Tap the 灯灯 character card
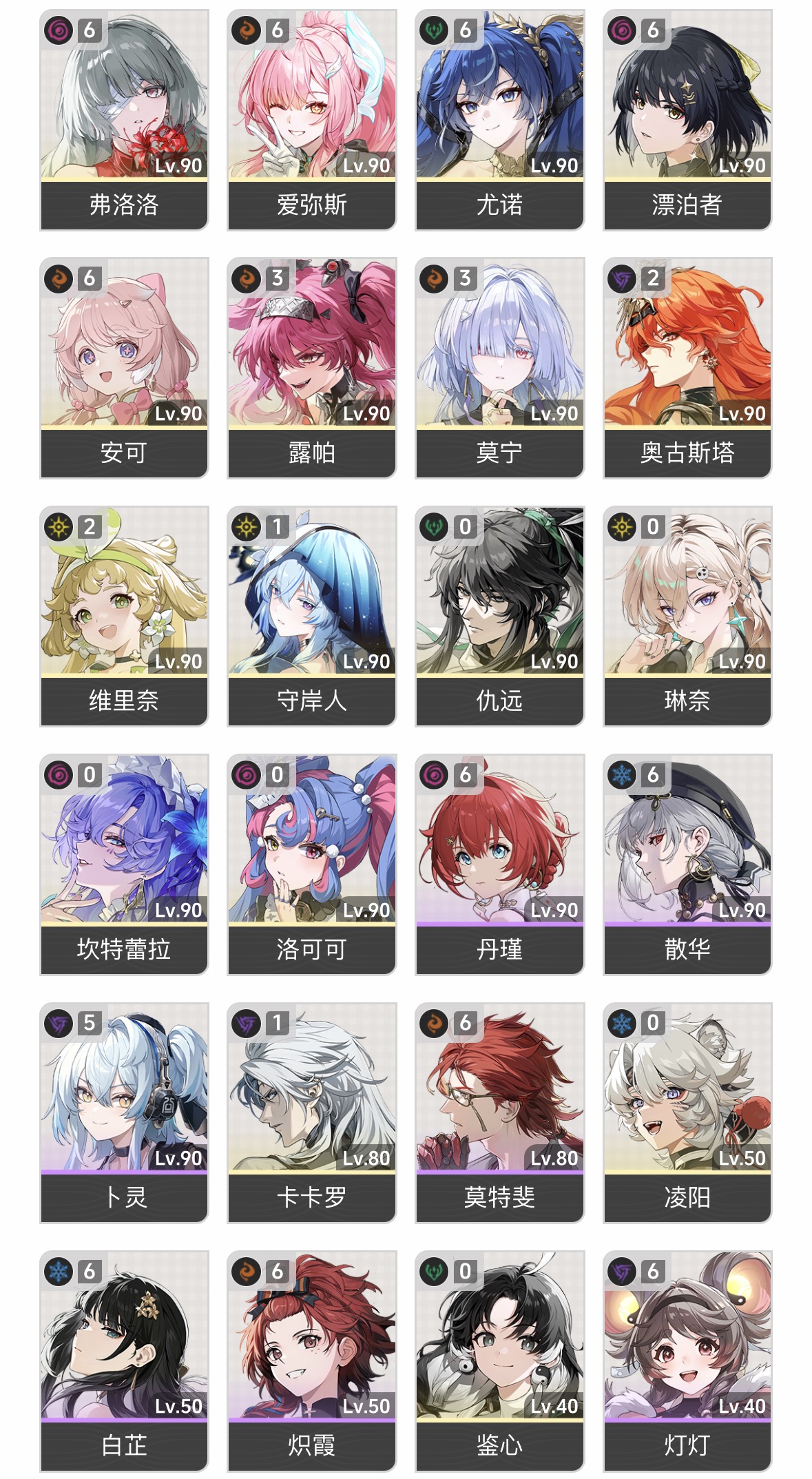The image size is (812, 1479). pos(687,1361)
